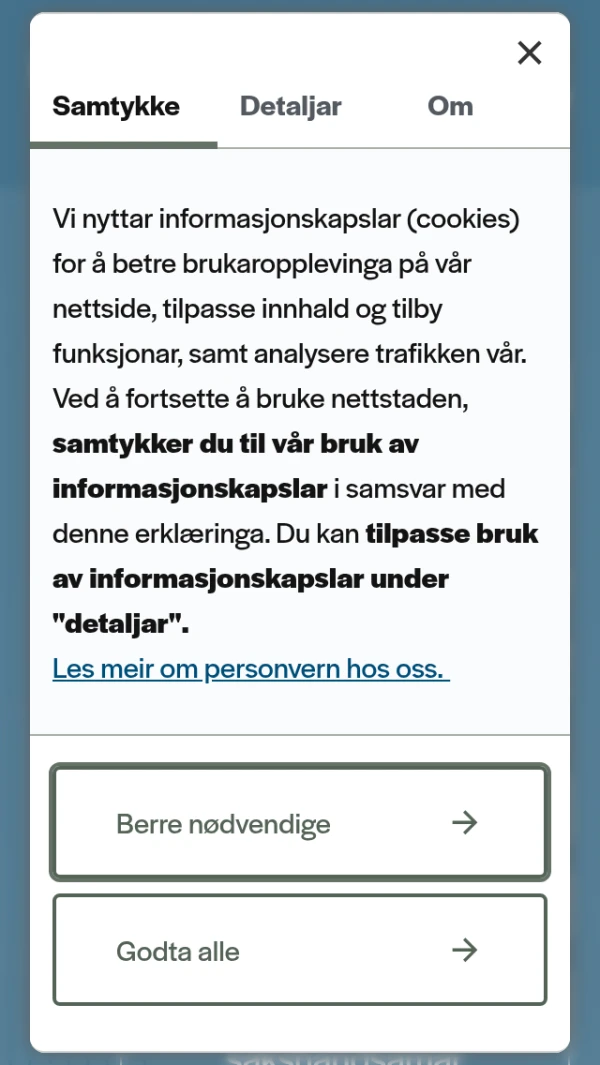Open 'Les meir om personvern hos oss' link
Viewport: 600px width, 1065px height.
click(251, 669)
